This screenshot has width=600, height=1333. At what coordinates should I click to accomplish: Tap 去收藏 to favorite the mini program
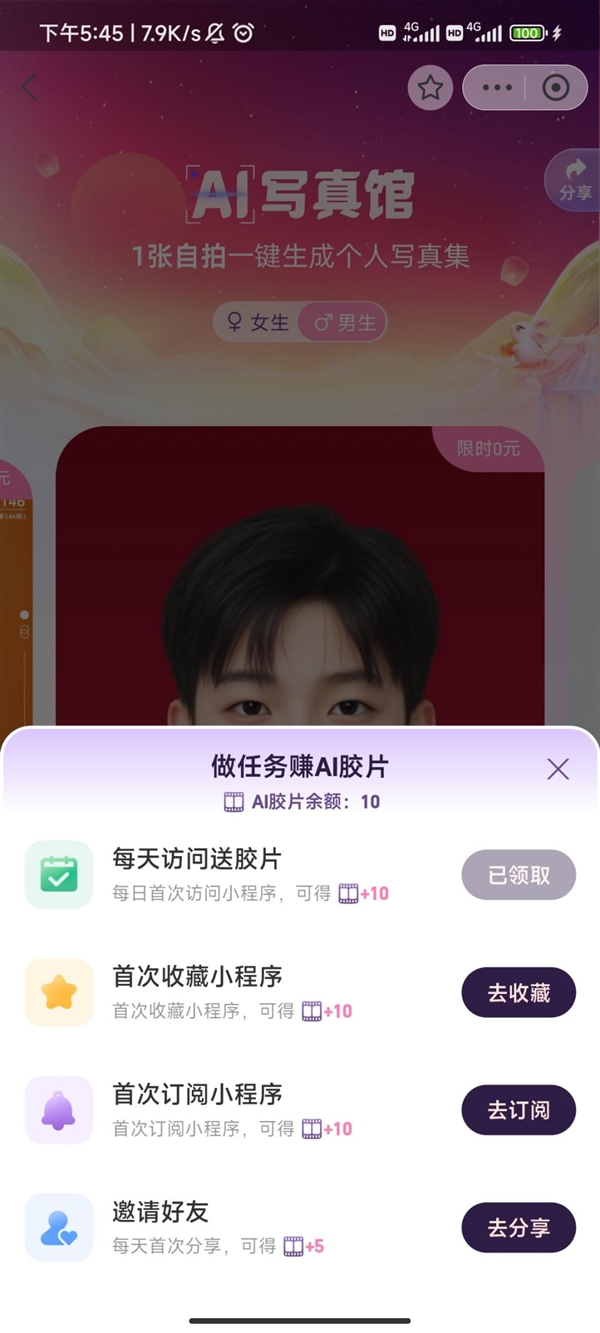(x=518, y=993)
